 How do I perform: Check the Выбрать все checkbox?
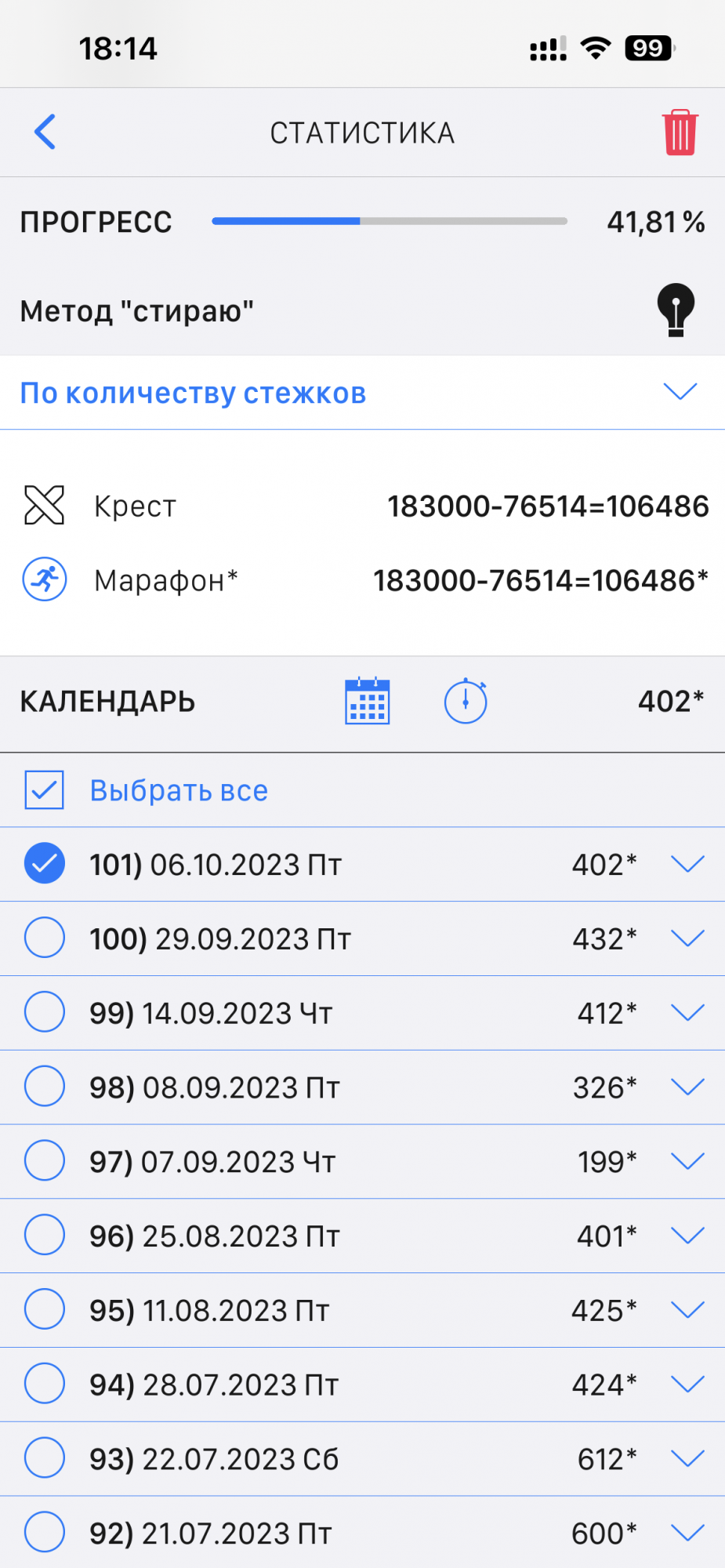click(x=45, y=789)
